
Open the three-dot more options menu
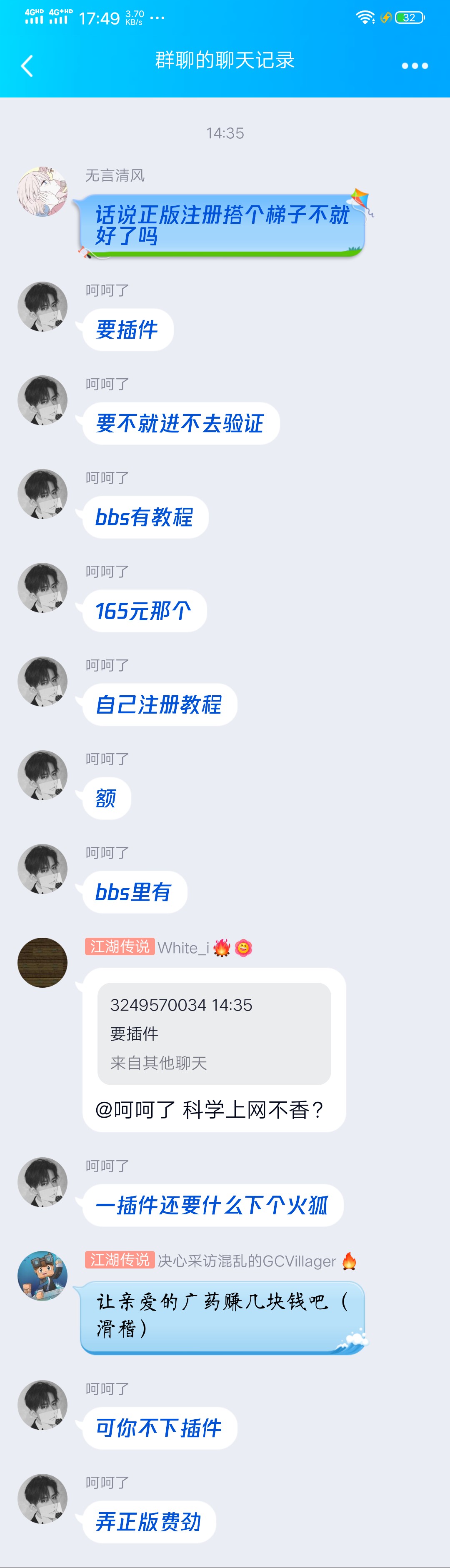tap(415, 66)
